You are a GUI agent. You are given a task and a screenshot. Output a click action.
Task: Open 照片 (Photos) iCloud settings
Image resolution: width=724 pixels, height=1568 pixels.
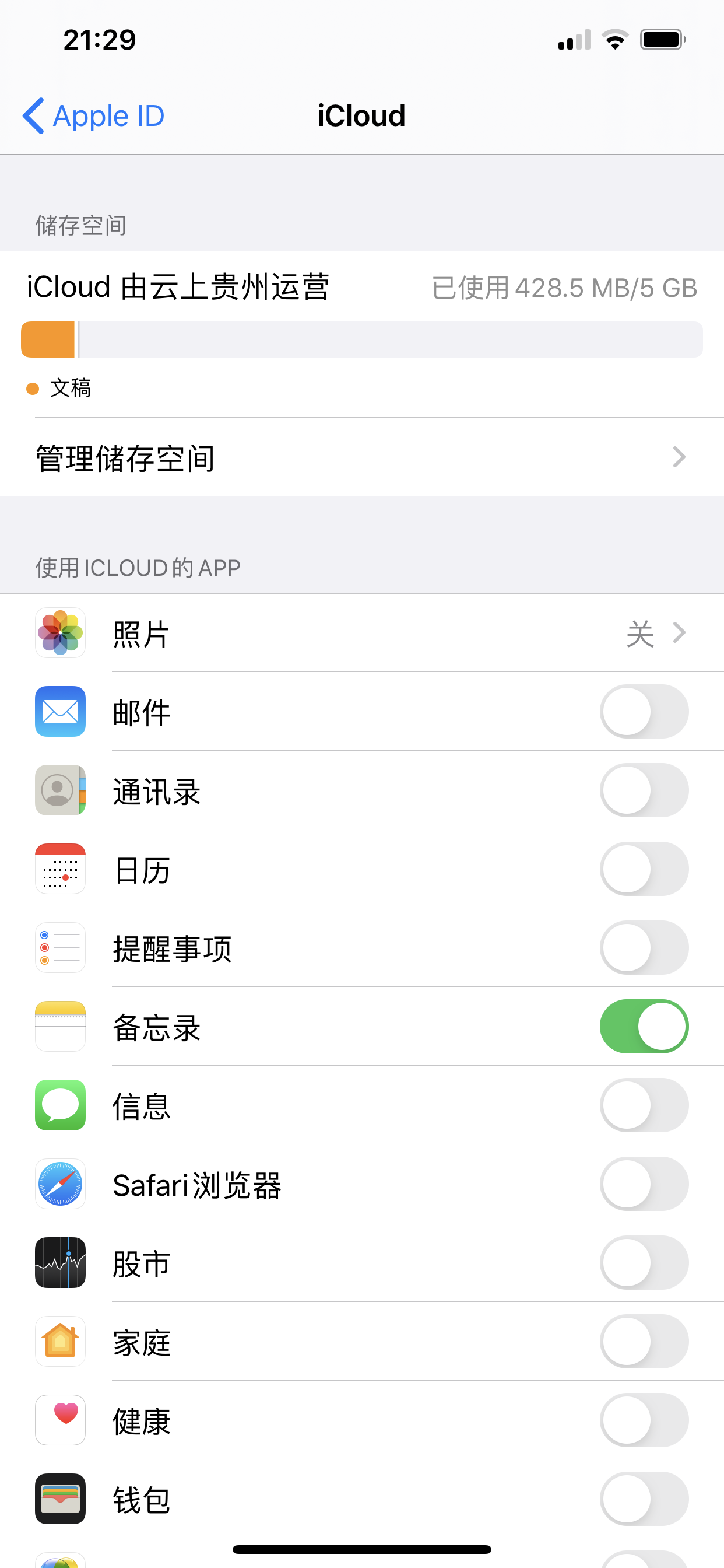click(x=361, y=633)
